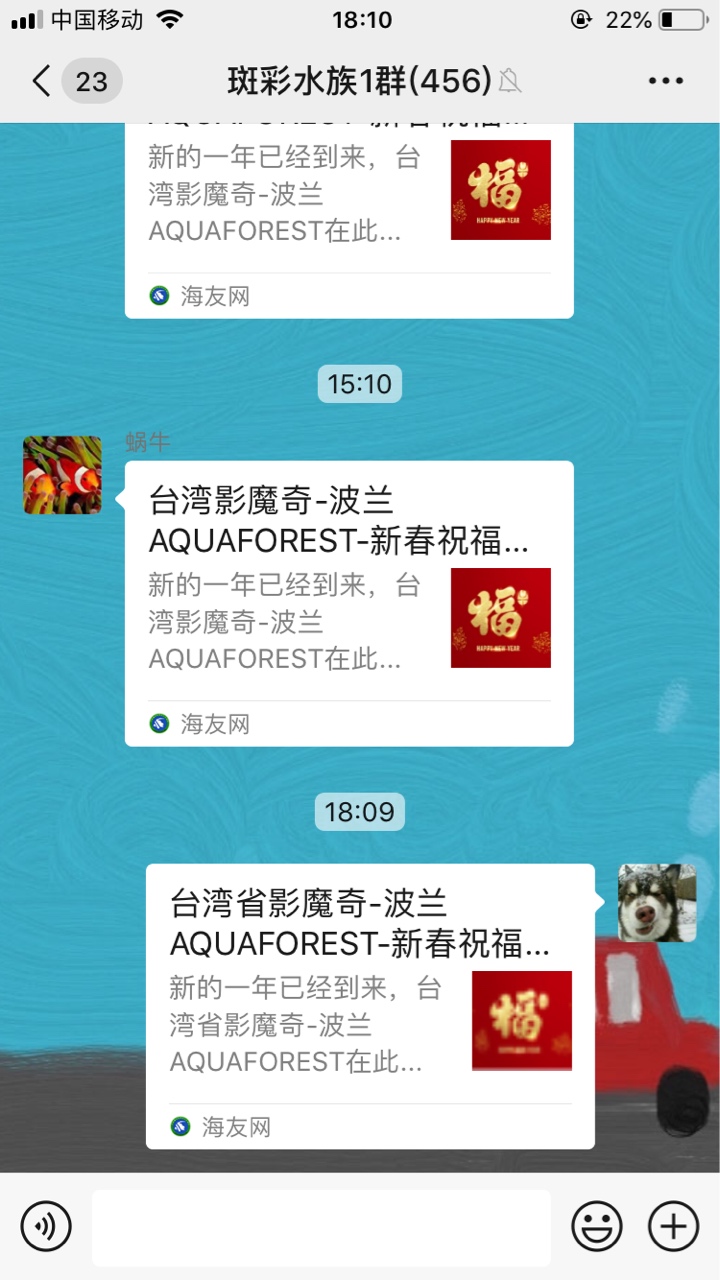Switch to voice message input
The height and width of the screenshot is (1280, 720).
46,1226
